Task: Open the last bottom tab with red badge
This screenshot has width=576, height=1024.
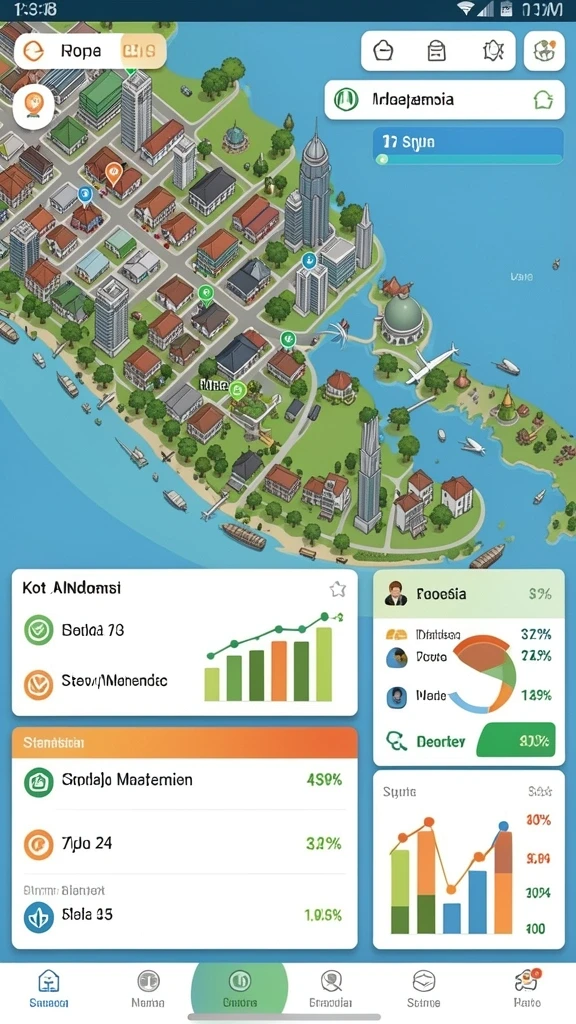Action: 526,989
